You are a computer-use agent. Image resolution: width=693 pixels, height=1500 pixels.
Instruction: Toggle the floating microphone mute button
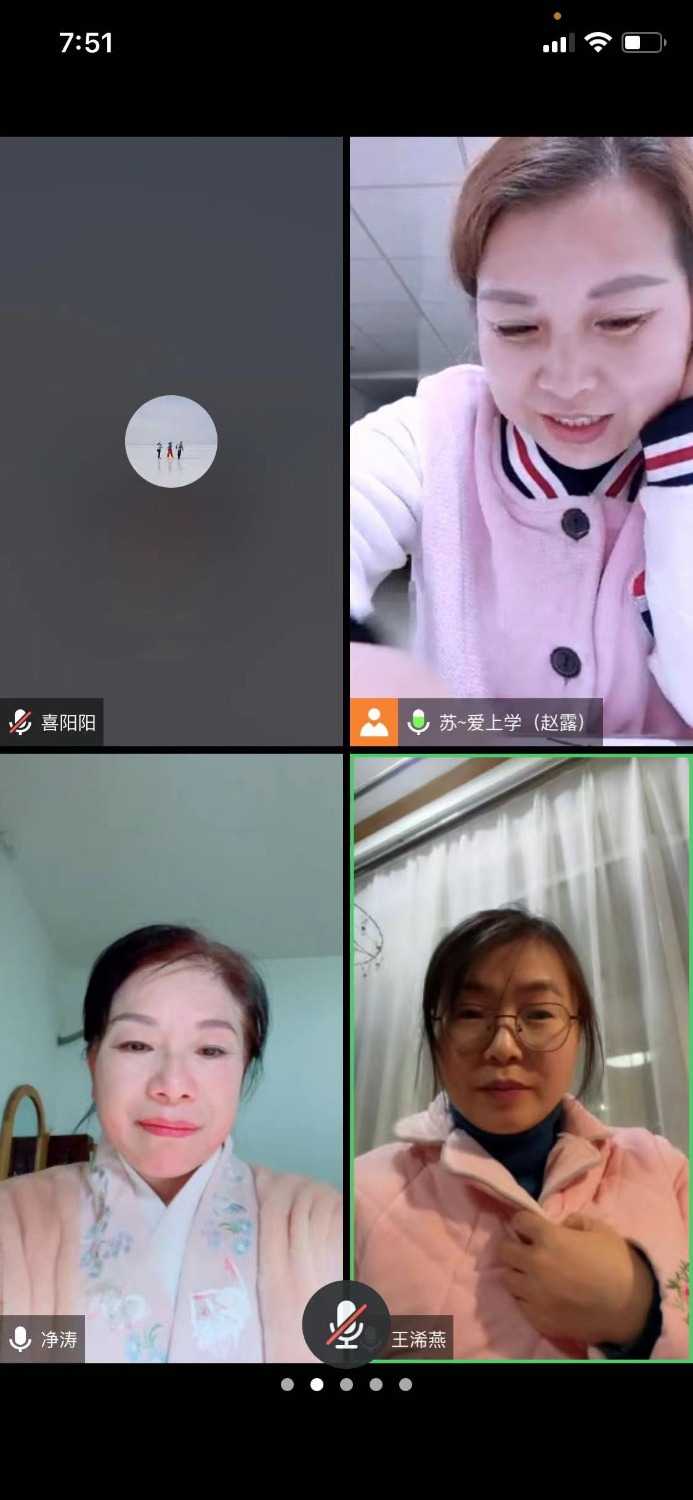[x=346, y=1324]
